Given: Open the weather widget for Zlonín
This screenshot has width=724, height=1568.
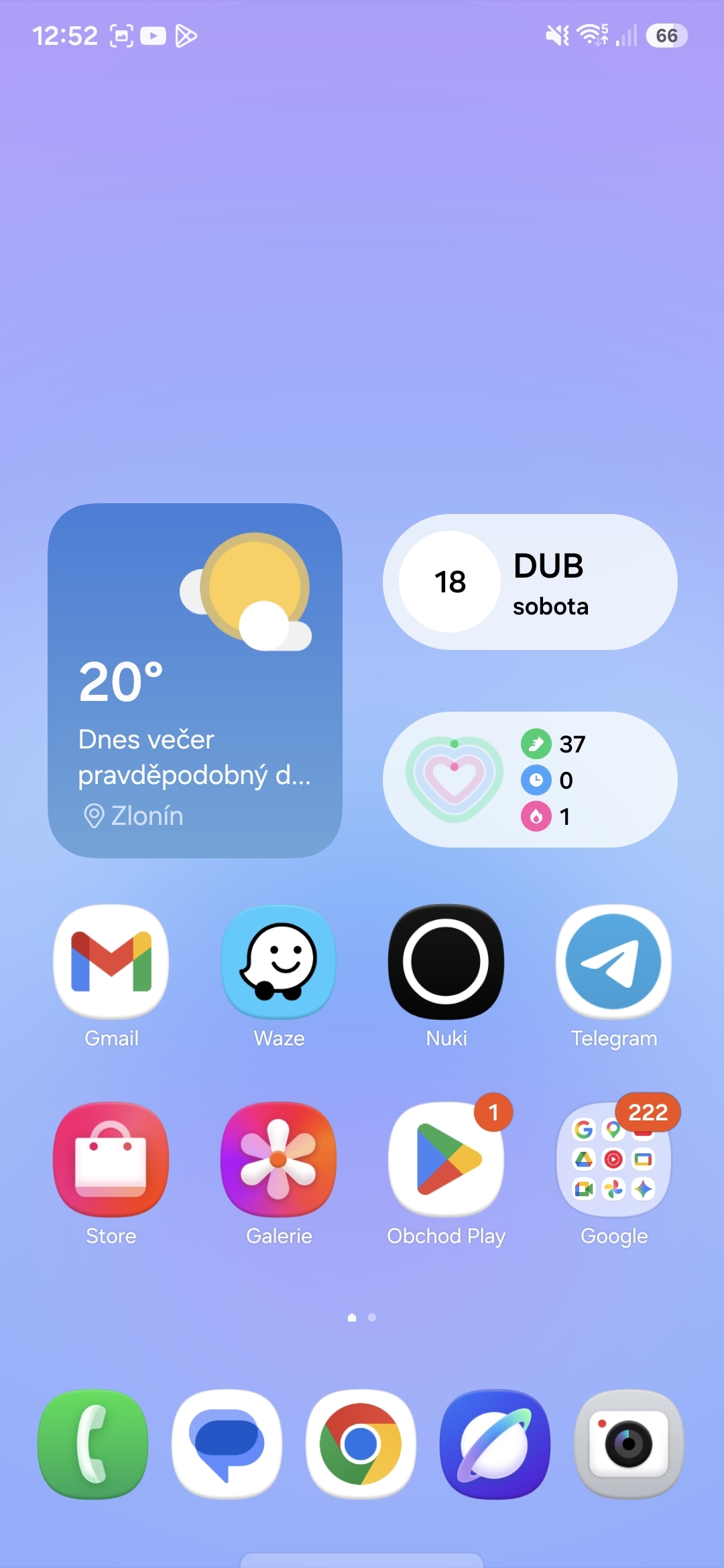Looking at the screenshot, I should (194, 680).
